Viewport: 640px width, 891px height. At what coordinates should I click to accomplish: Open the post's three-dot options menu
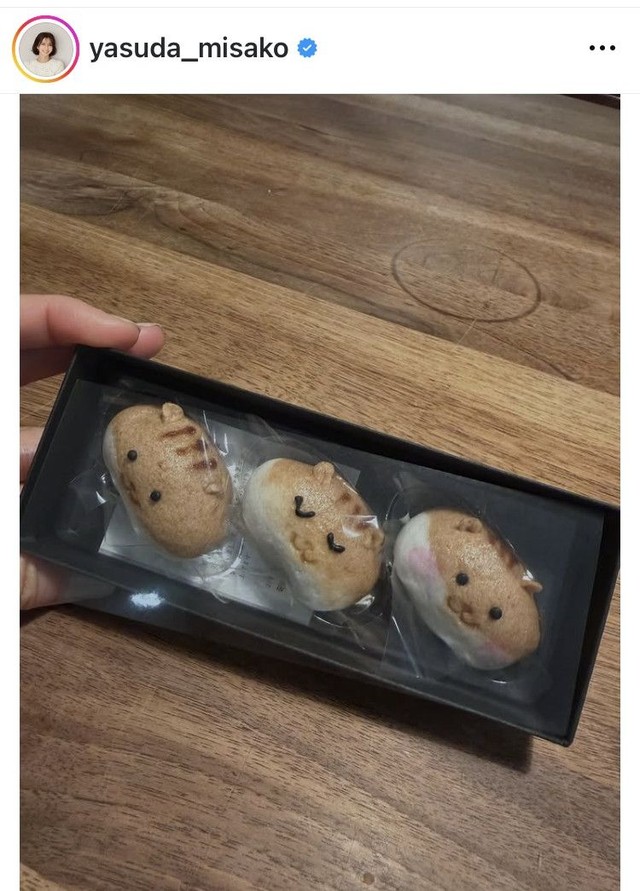pyautogui.click(x=602, y=48)
